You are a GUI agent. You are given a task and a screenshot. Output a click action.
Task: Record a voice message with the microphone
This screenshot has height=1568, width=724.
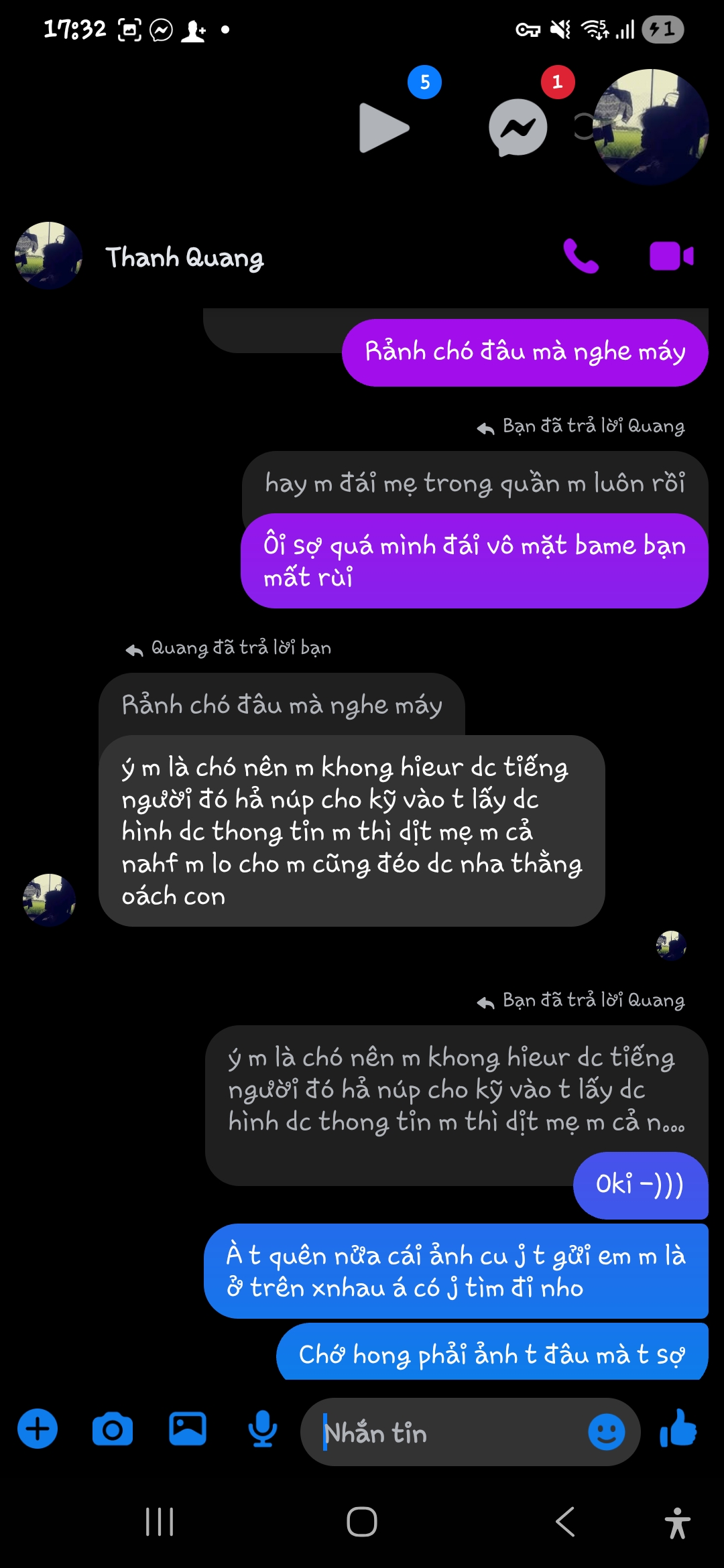point(263,1429)
